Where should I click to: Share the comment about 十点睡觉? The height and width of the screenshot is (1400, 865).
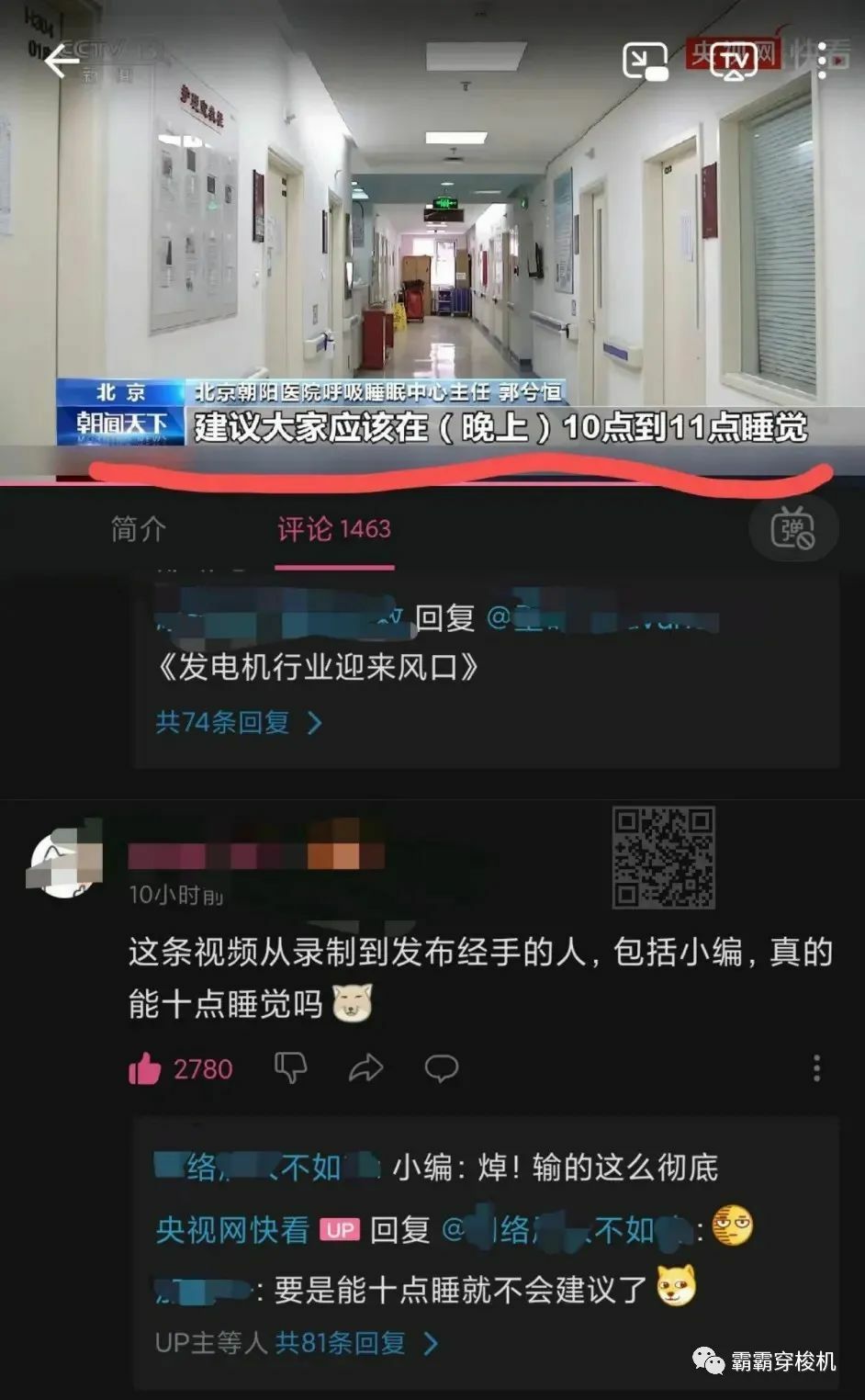point(365,1068)
